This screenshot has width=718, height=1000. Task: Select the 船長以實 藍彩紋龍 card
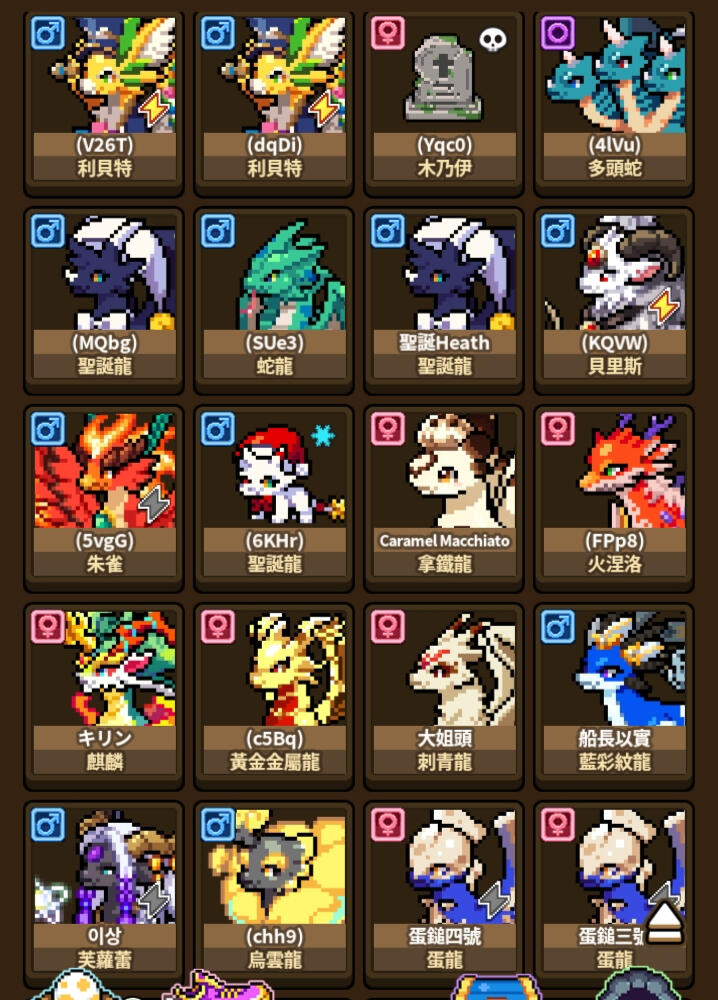point(613,691)
